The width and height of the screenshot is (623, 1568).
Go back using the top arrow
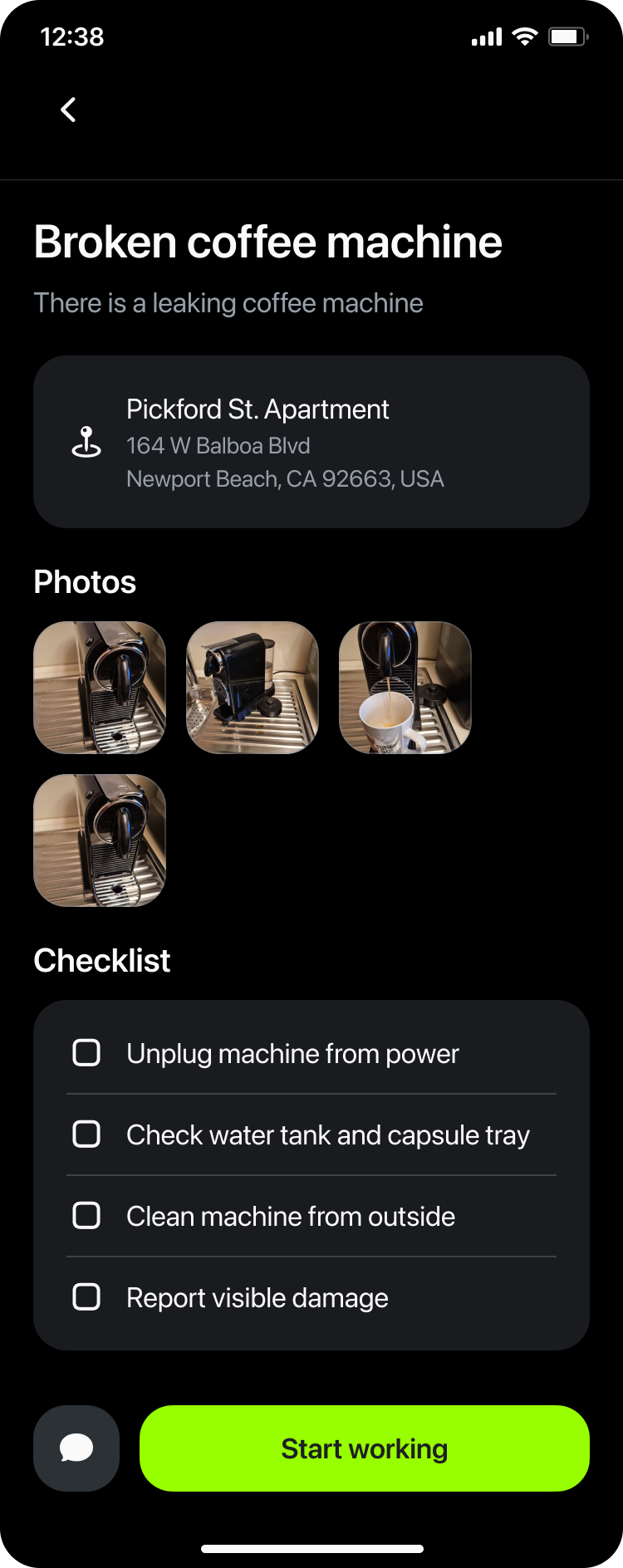pyautogui.click(x=68, y=110)
